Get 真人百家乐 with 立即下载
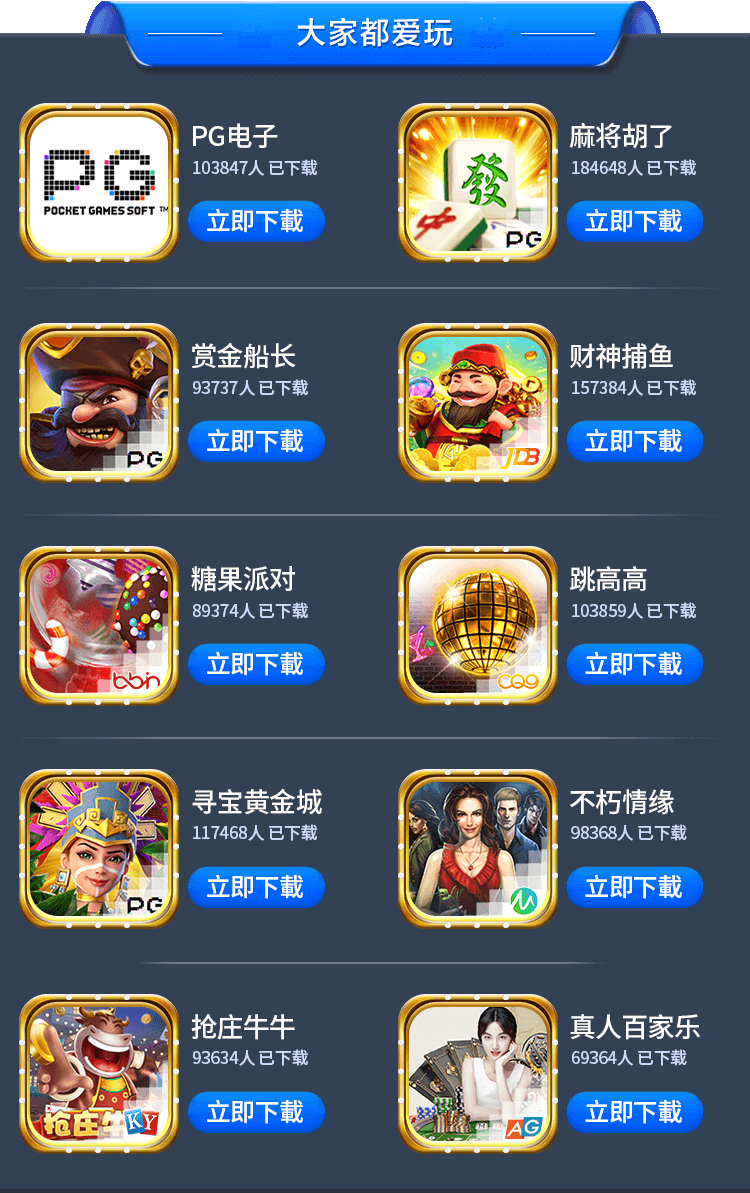The width and height of the screenshot is (750, 1193). (x=634, y=1112)
